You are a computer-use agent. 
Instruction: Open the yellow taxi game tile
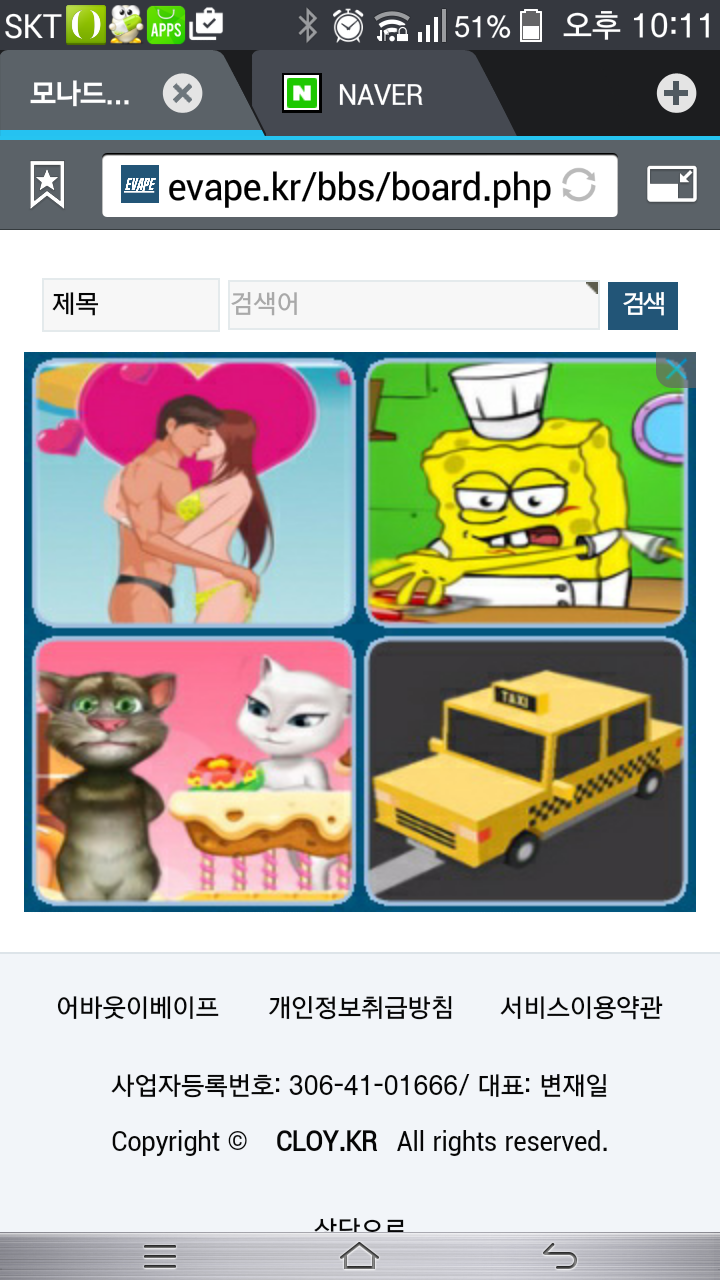pyautogui.click(x=526, y=771)
